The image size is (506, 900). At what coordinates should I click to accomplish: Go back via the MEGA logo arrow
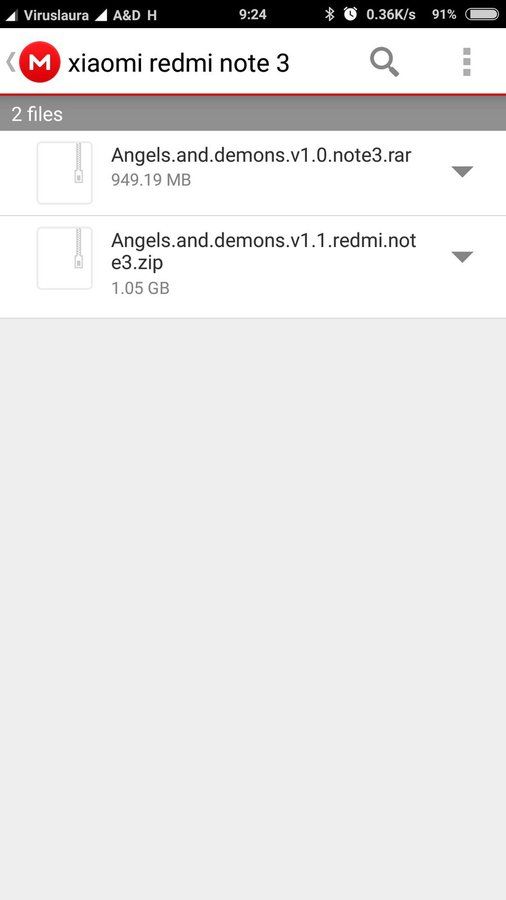pyautogui.click(x=33, y=62)
